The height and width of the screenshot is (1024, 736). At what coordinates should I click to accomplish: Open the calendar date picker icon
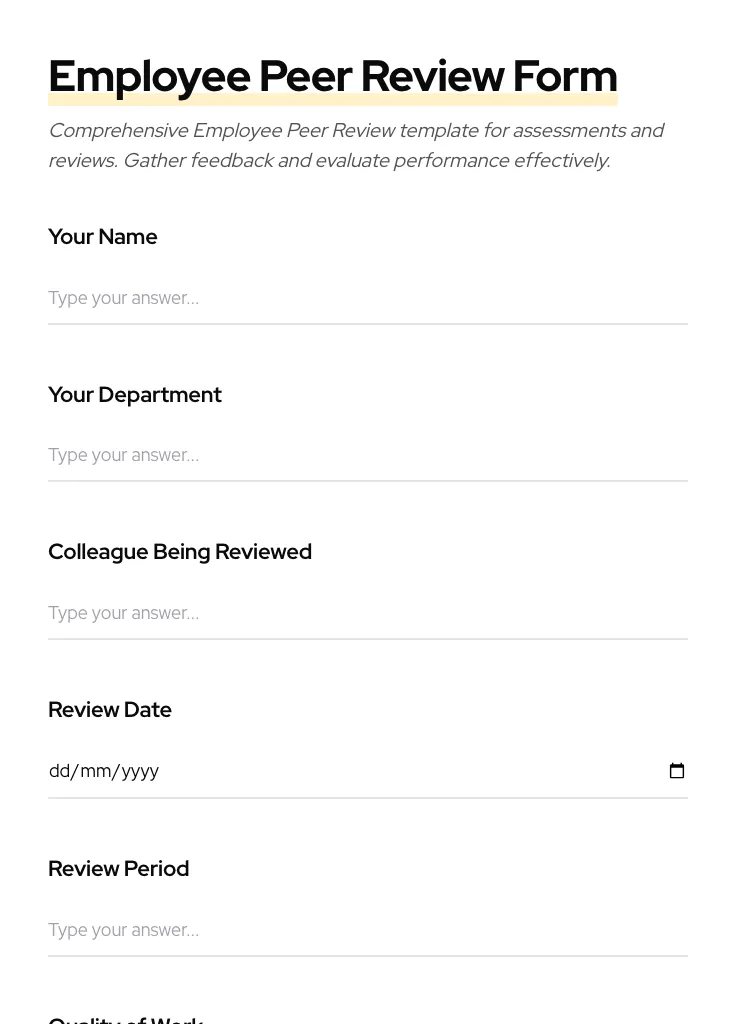(x=677, y=770)
